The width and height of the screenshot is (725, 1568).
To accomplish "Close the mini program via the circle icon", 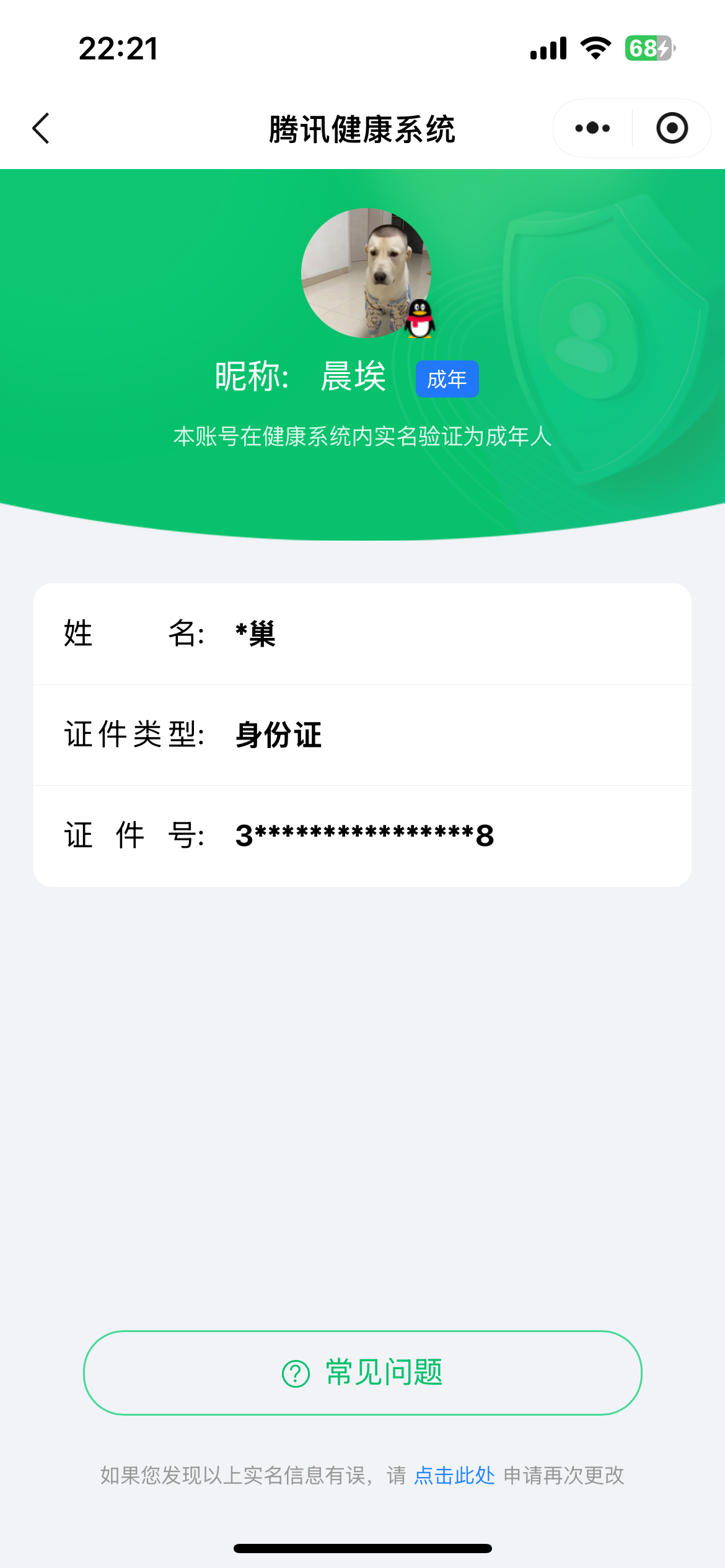I will [672, 128].
